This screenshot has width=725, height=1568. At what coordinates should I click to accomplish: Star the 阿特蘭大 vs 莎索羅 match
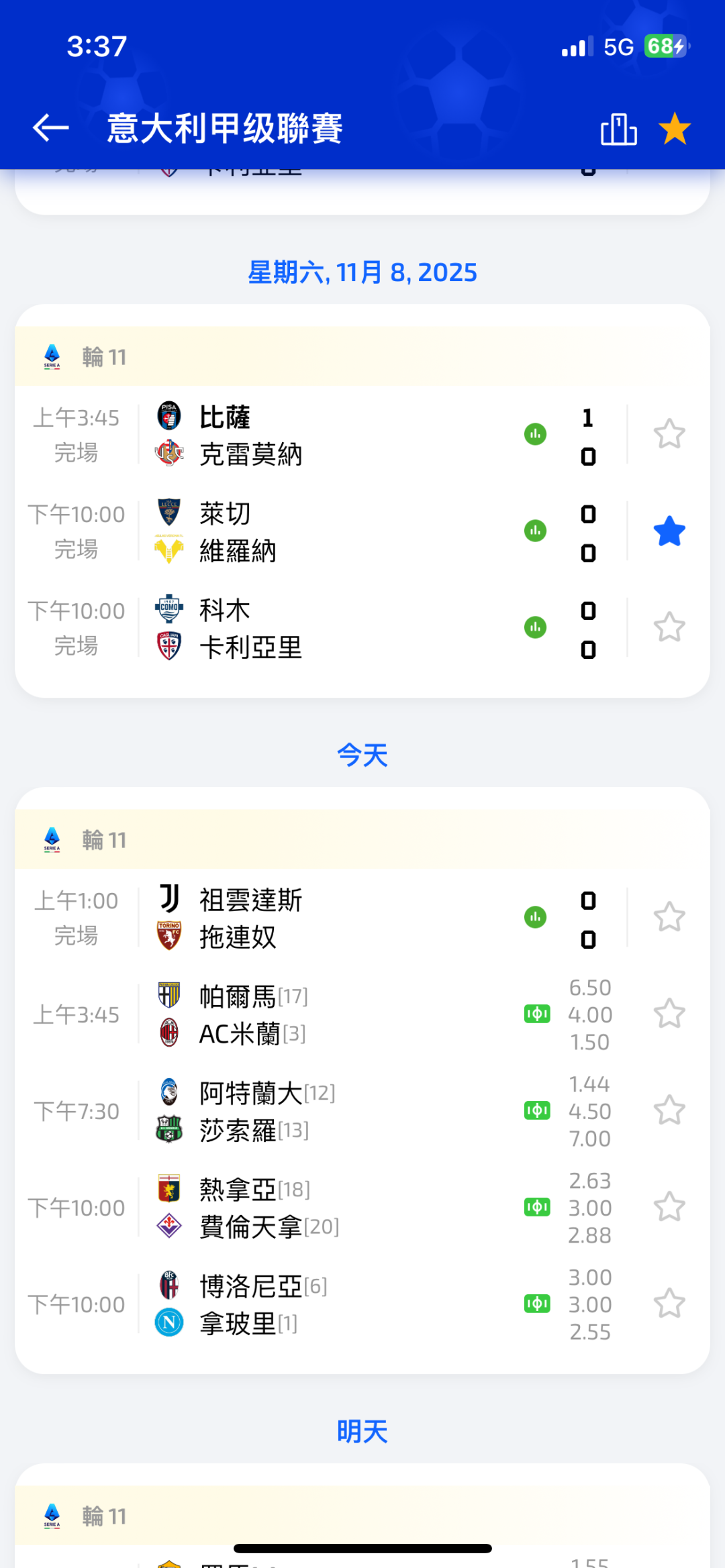[x=669, y=1111]
